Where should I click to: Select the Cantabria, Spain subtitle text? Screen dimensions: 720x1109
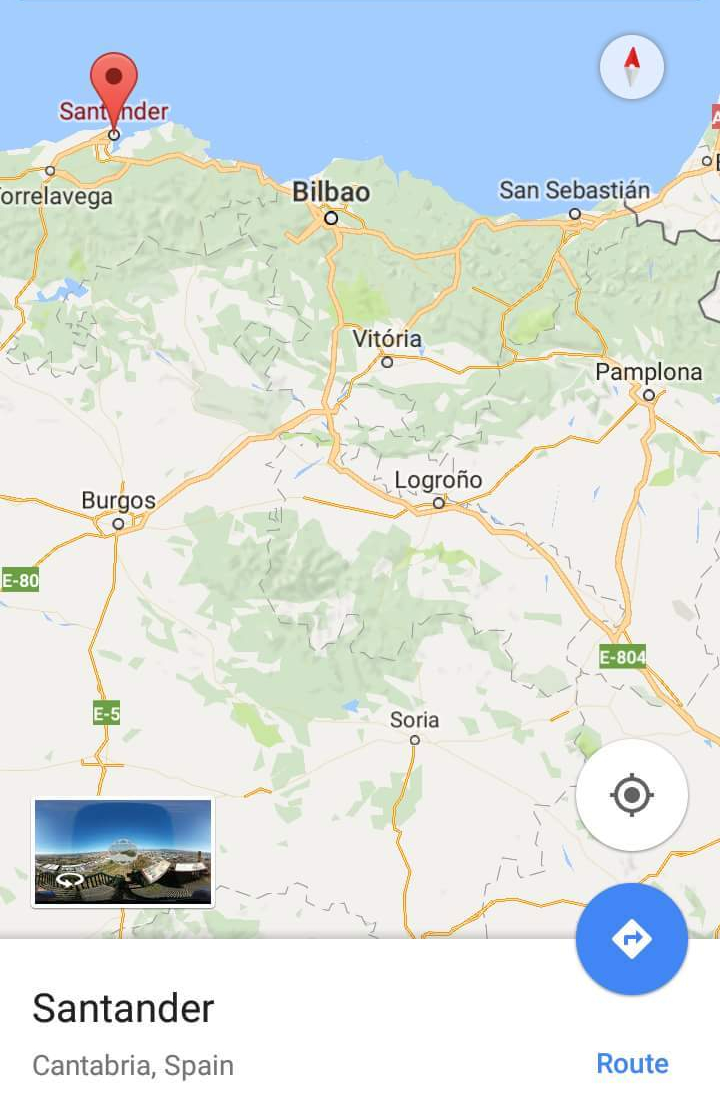tap(131, 1066)
